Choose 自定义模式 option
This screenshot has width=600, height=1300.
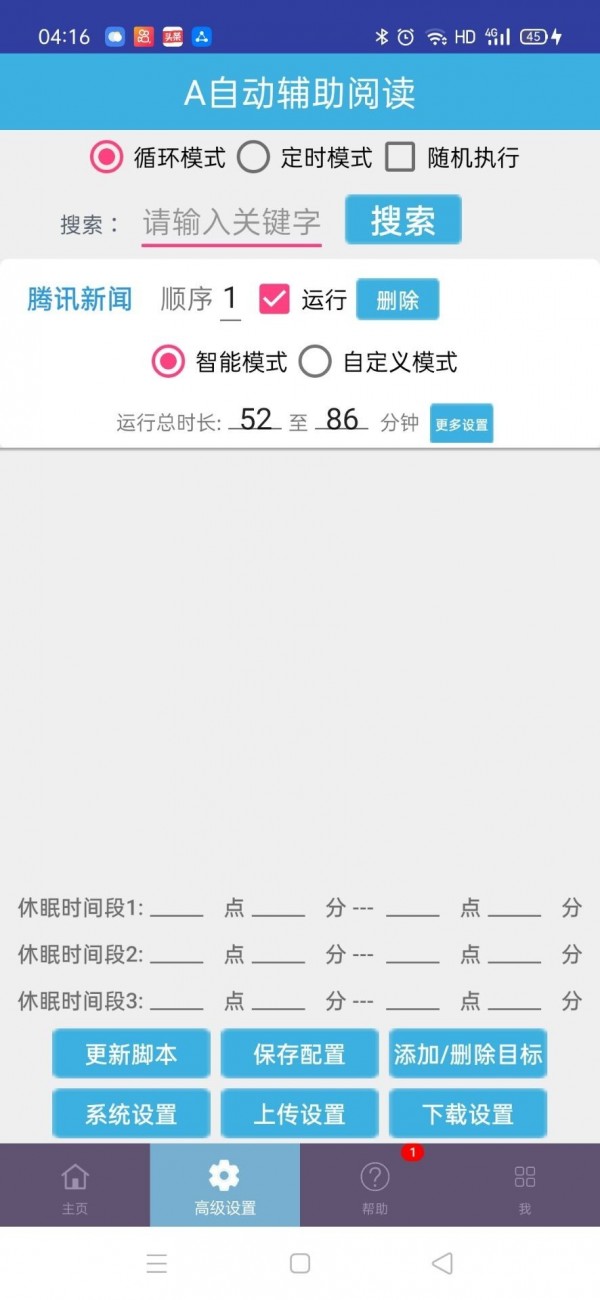point(315,361)
